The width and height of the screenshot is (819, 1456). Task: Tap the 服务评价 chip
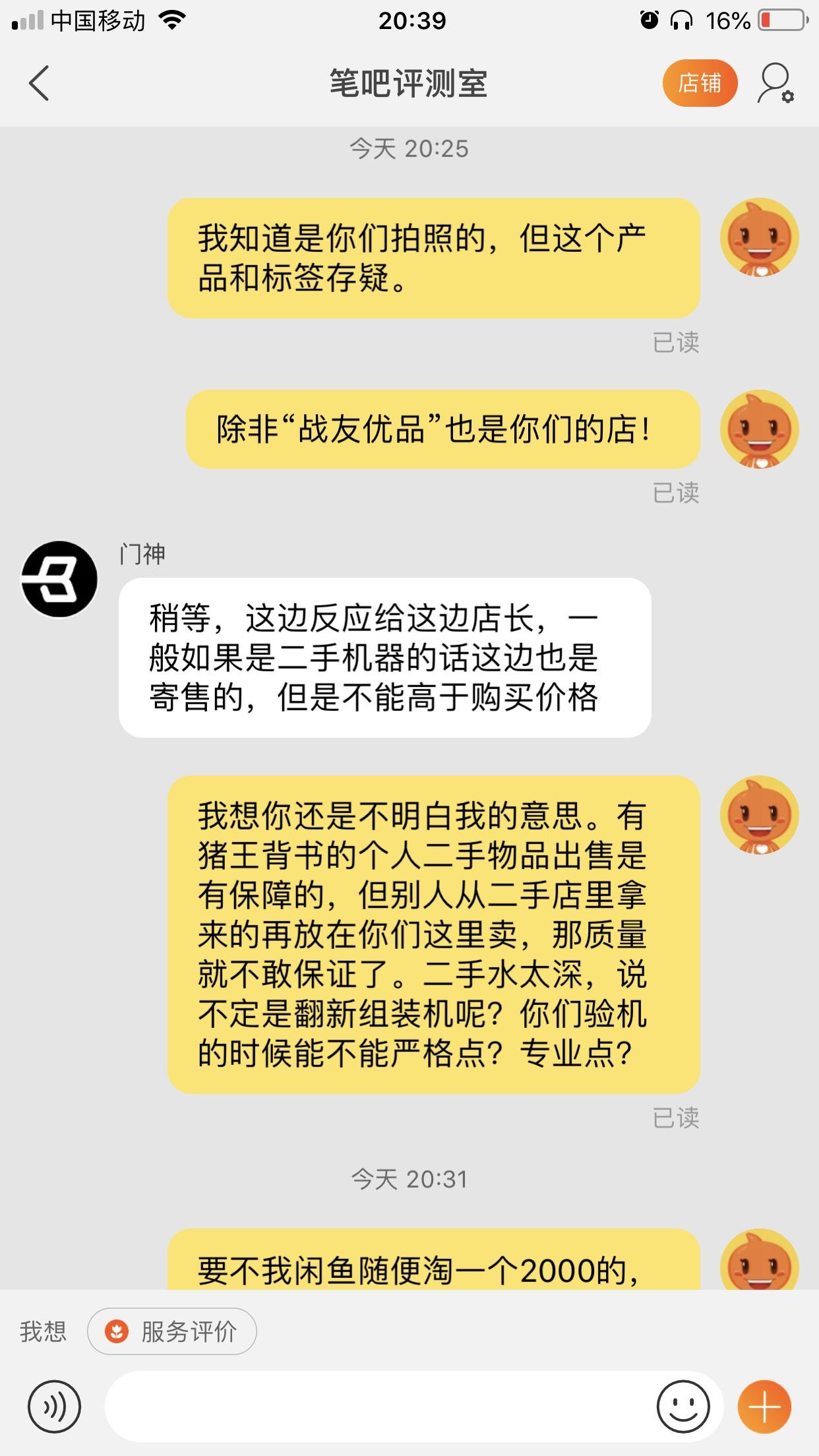[x=172, y=1331]
